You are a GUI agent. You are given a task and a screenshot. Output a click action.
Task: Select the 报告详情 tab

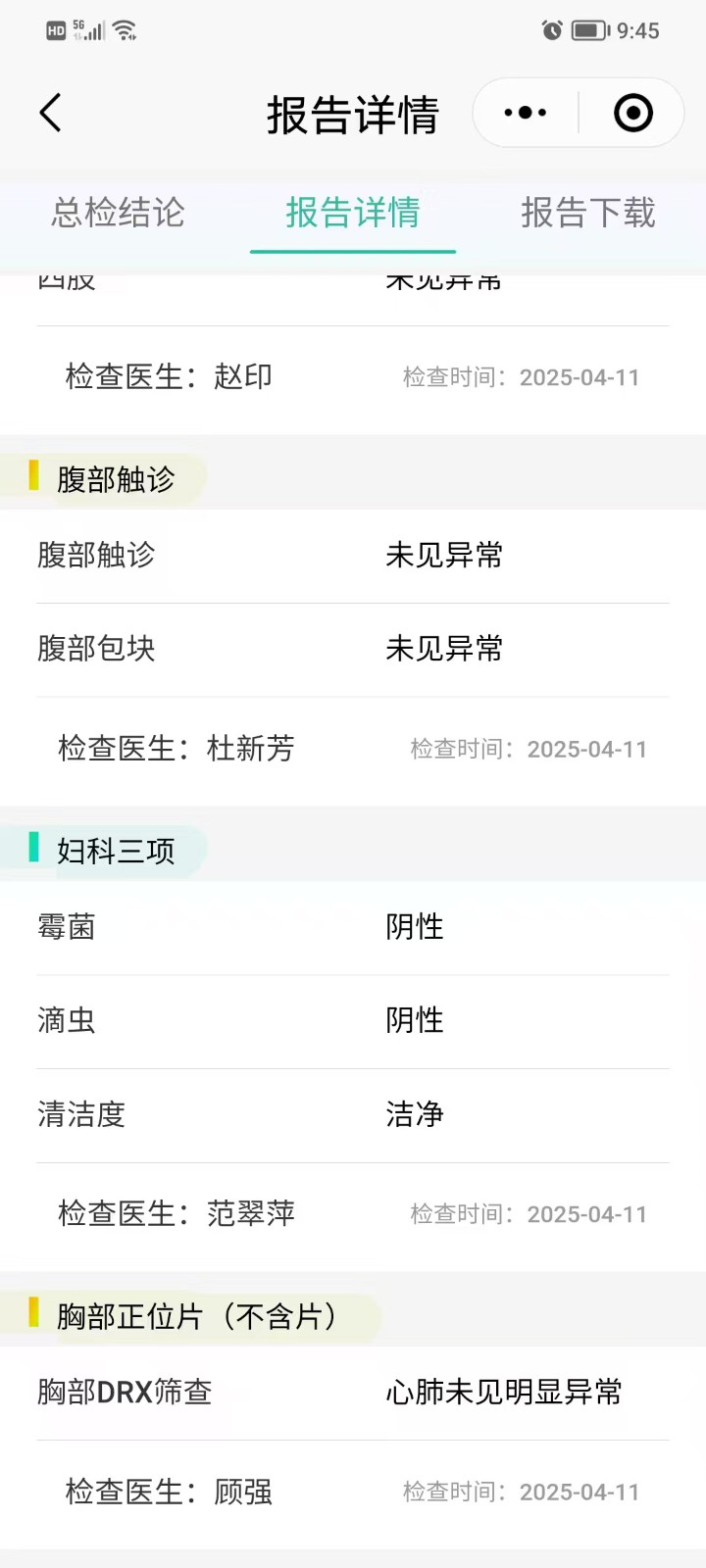pyautogui.click(x=353, y=213)
